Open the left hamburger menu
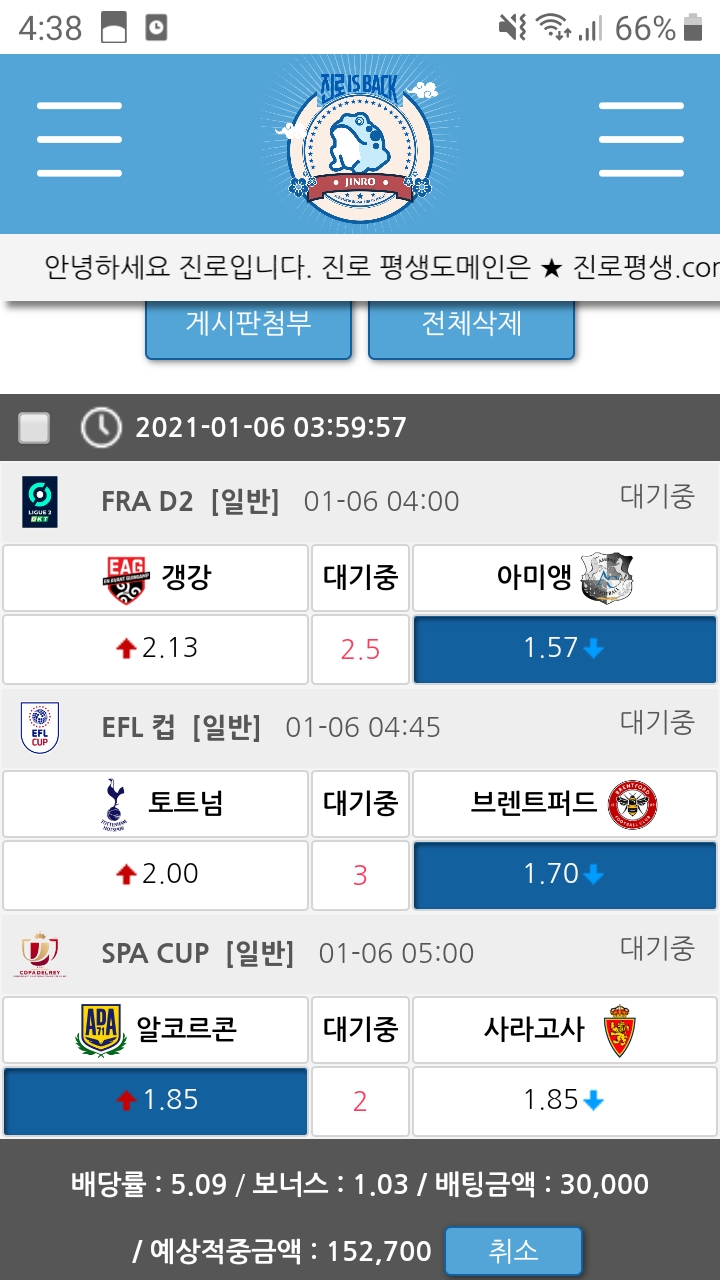The image size is (720, 1280). click(x=79, y=139)
